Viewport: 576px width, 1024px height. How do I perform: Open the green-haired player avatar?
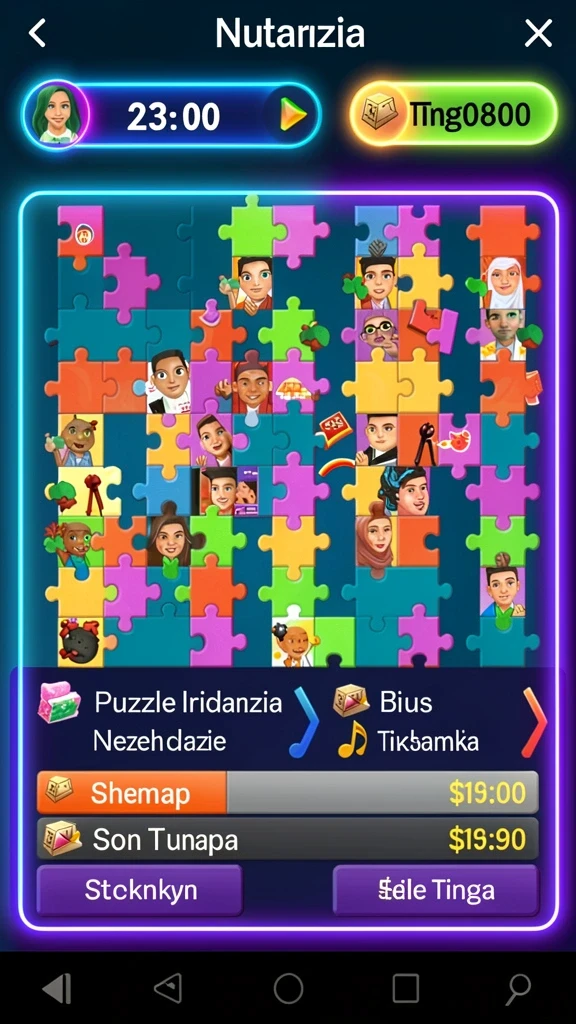coord(57,116)
